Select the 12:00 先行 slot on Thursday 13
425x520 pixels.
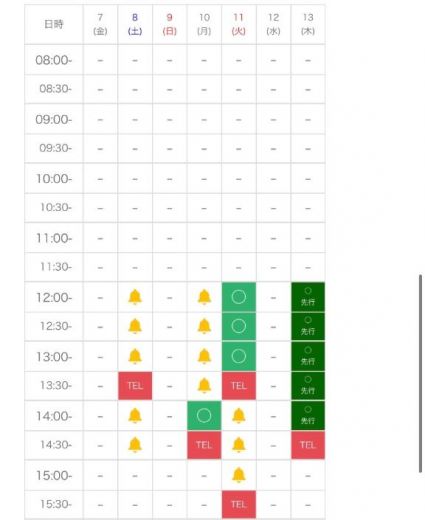click(308, 297)
